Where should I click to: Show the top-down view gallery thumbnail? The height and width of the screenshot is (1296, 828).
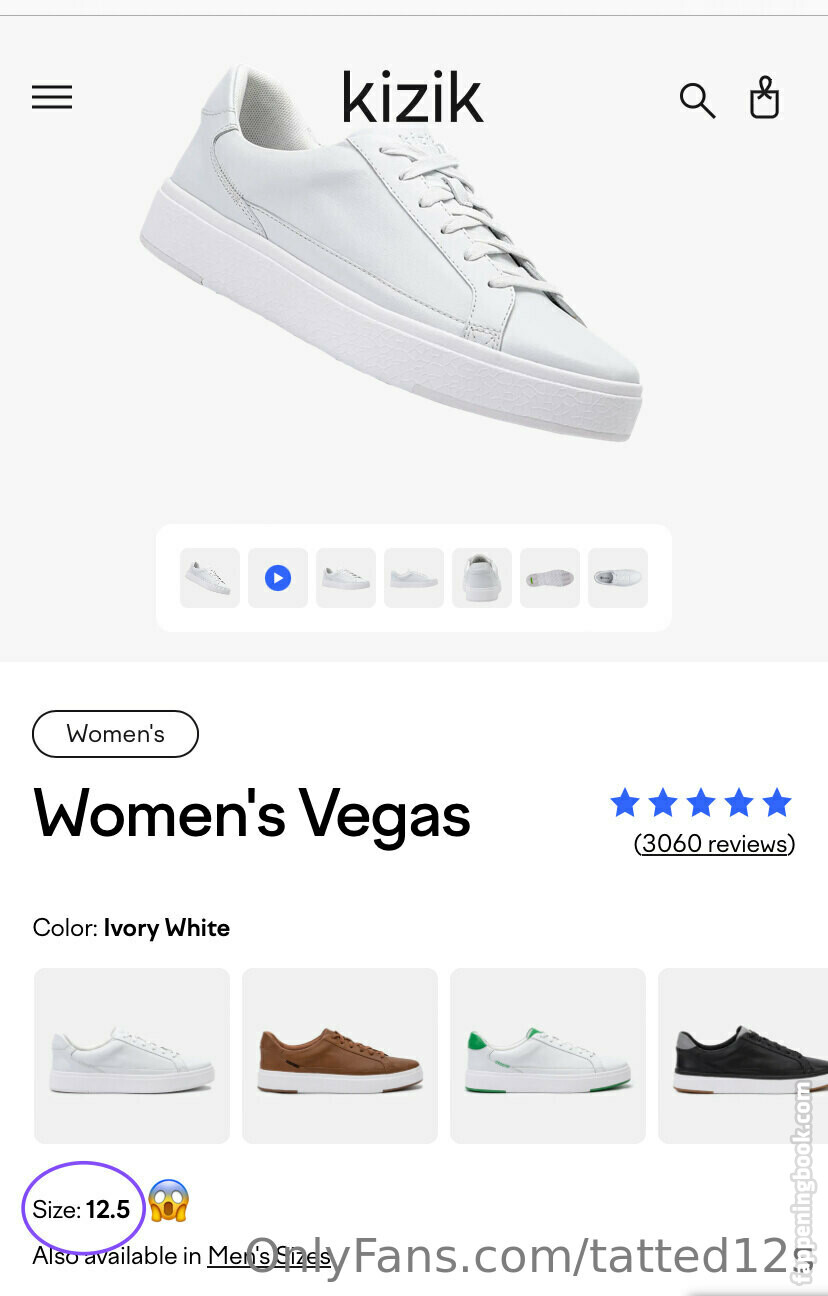(x=618, y=578)
